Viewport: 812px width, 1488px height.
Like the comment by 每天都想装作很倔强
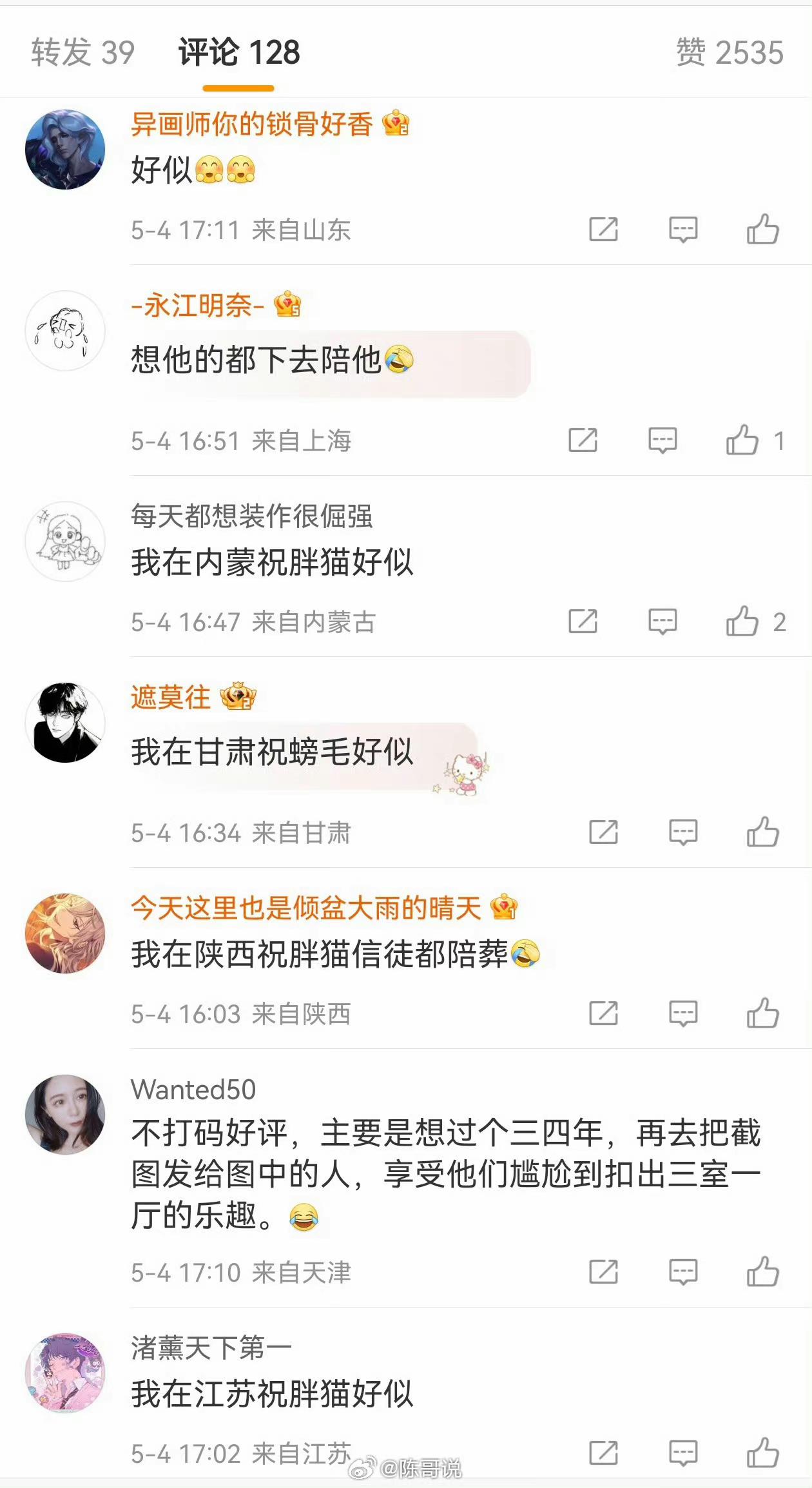pos(742,622)
